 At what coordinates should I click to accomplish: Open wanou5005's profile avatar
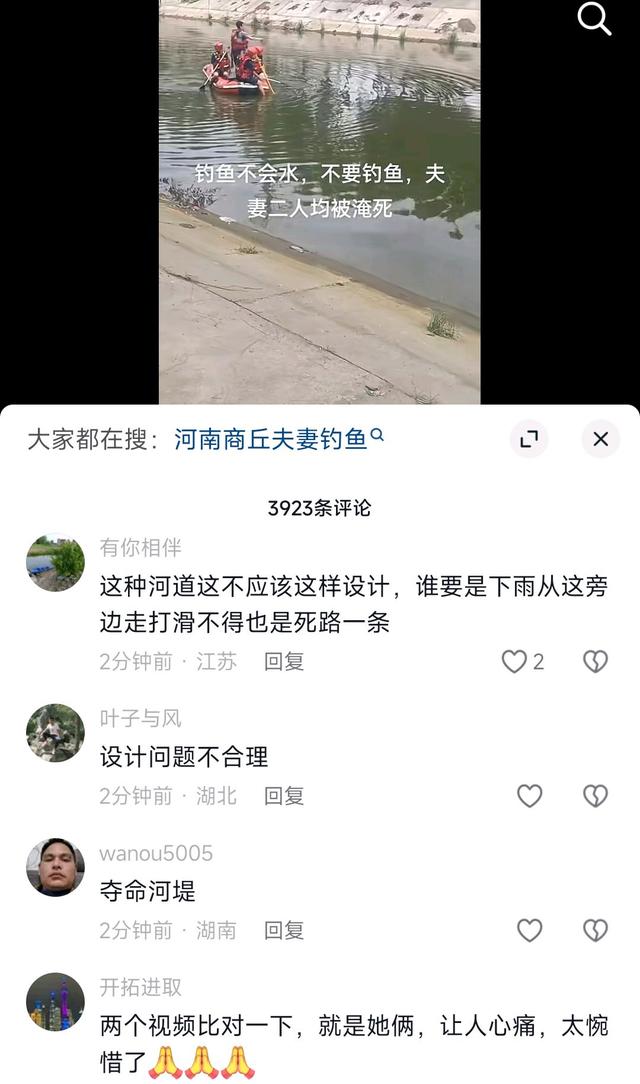tap(55, 867)
